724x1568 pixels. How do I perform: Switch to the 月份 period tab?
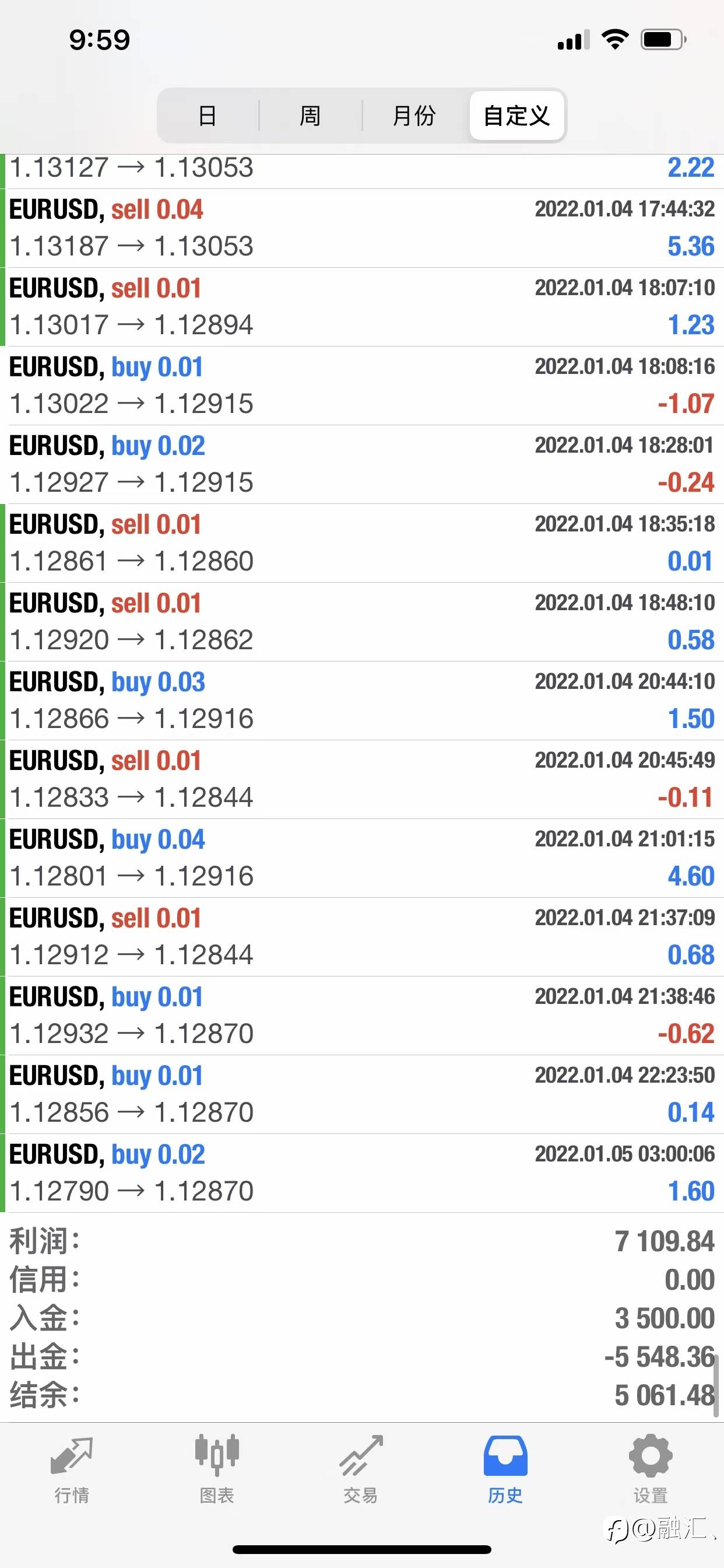coord(414,116)
